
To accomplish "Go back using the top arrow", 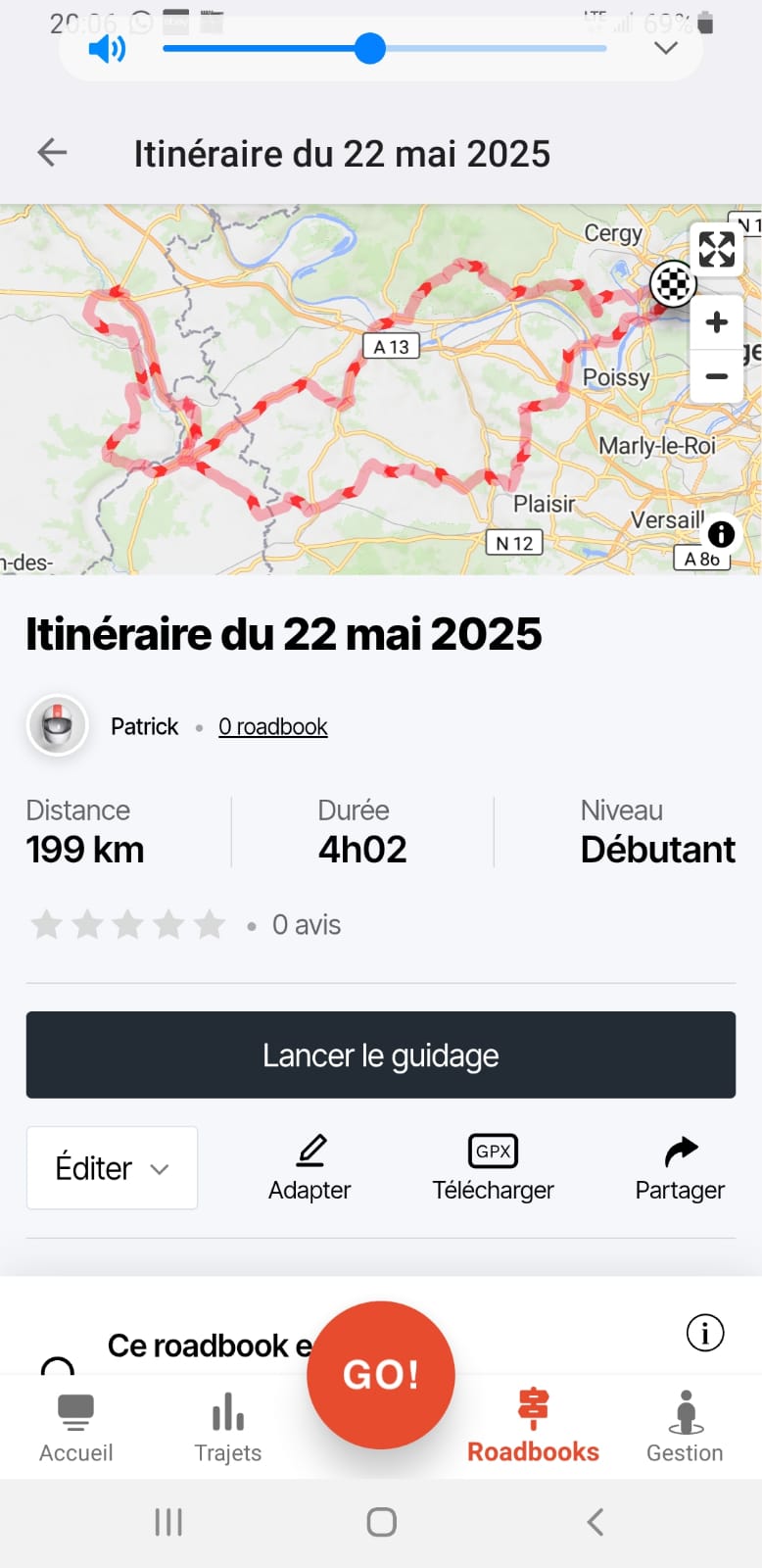I will pyautogui.click(x=52, y=152).
